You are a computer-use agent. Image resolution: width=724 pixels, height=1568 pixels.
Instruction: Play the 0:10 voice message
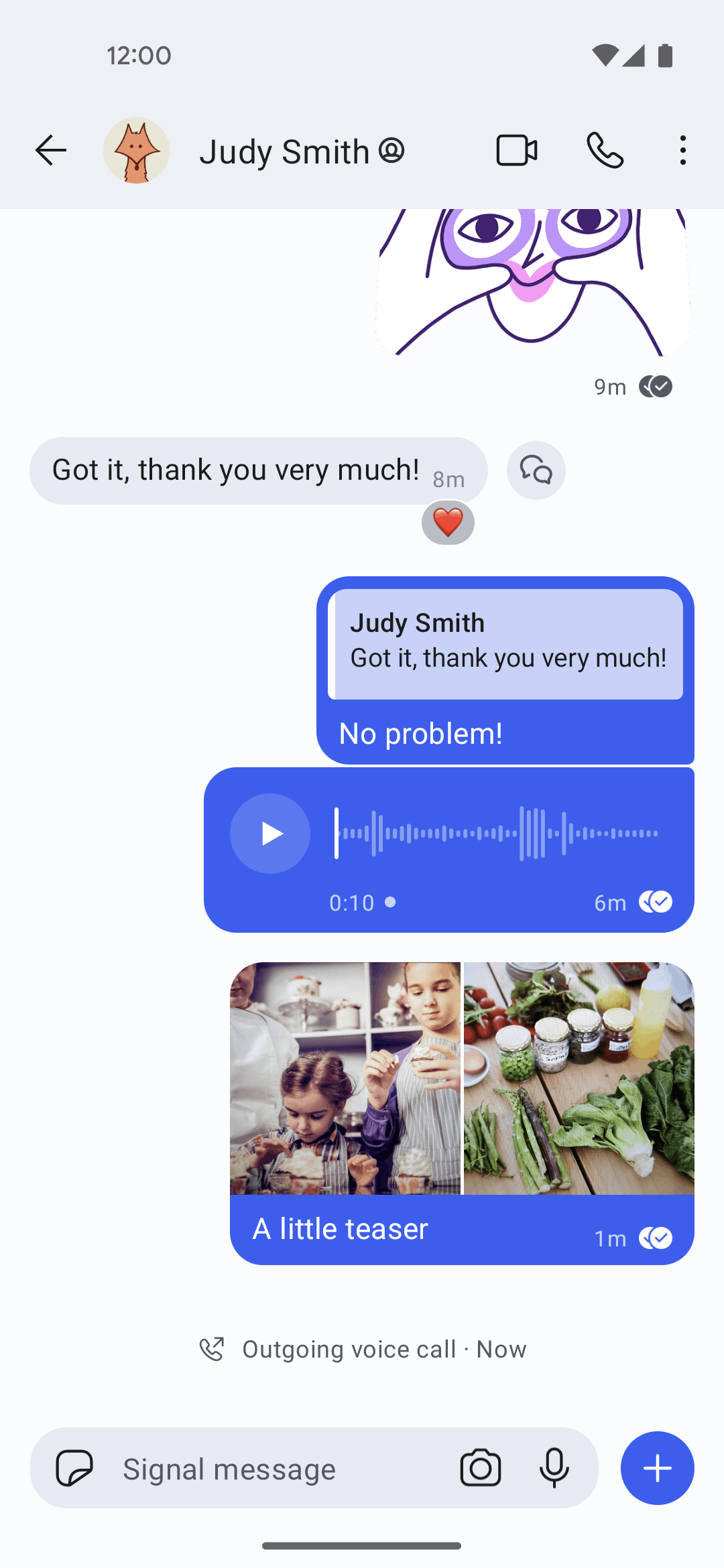point(270,834)
